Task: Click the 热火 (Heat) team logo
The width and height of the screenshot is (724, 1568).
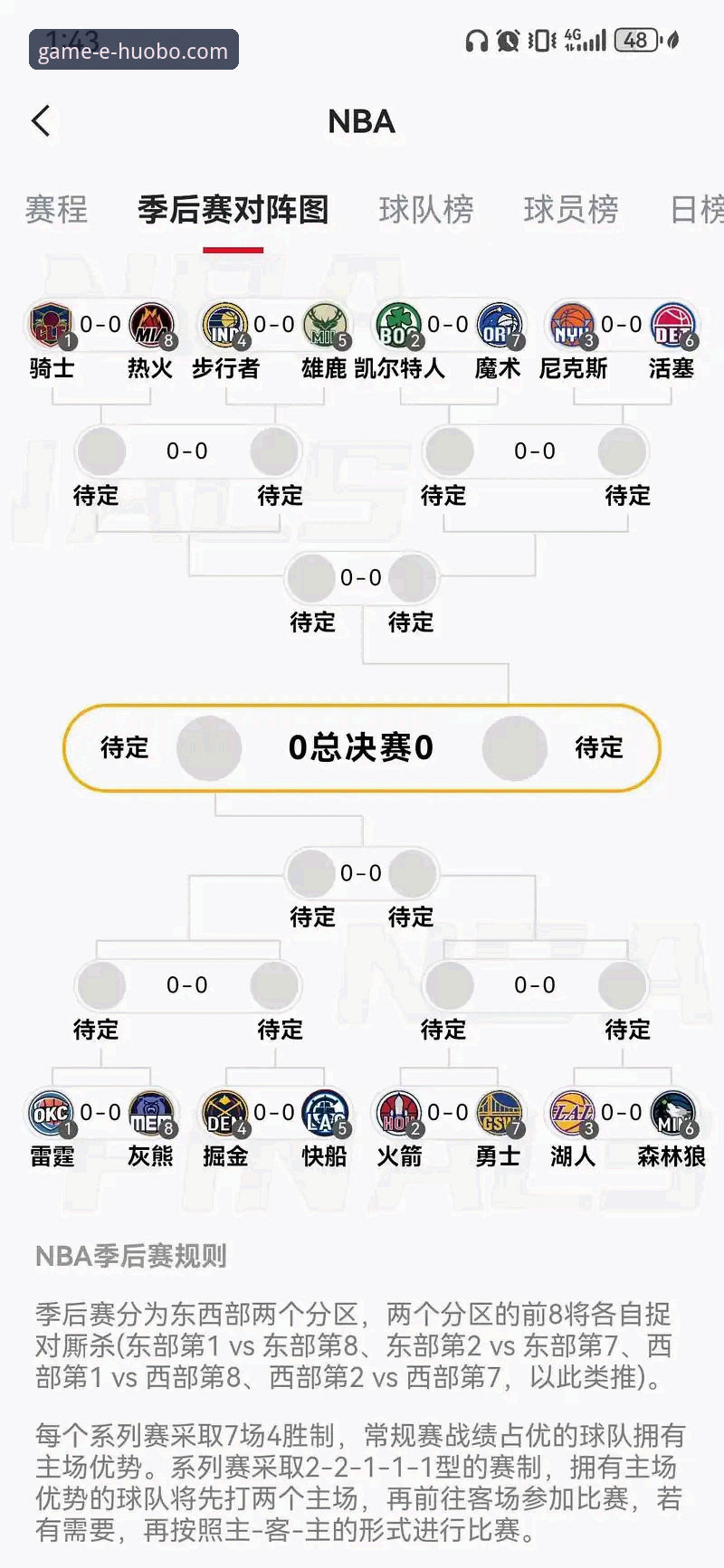Action: [x=152, y=324]
